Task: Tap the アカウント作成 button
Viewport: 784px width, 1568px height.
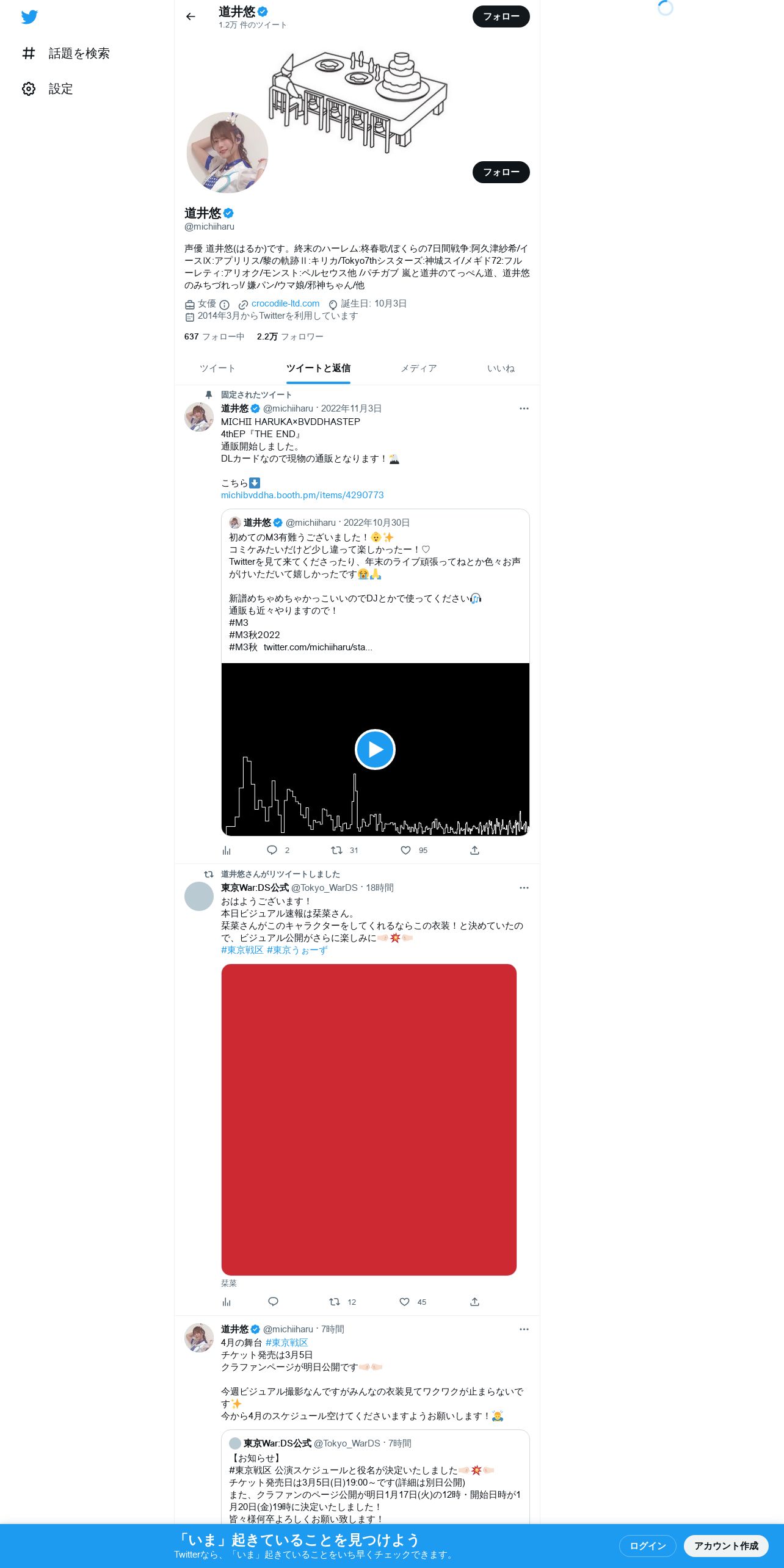Action: [x=726, y=1545]
